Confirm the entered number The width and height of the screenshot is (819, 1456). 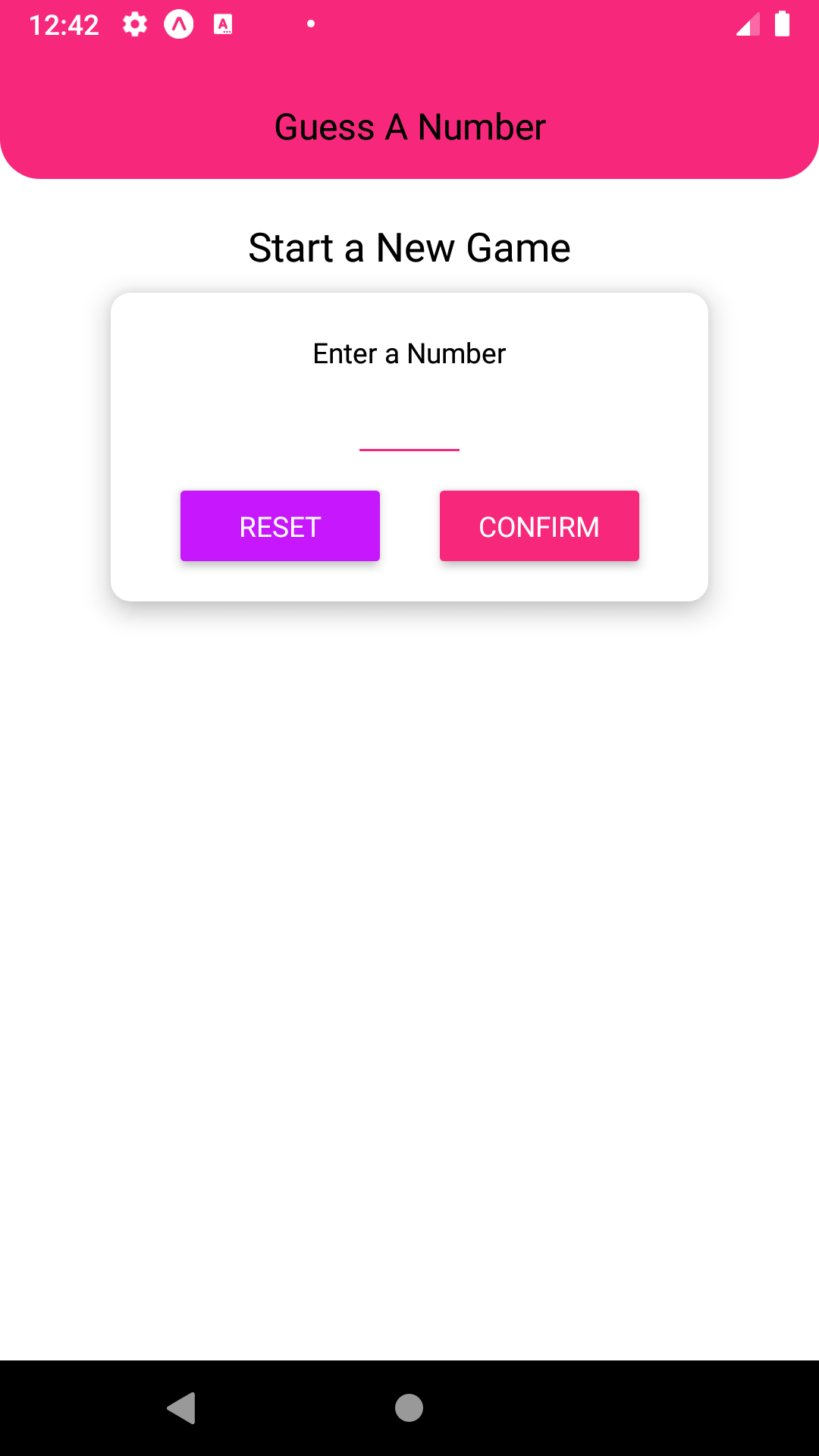pos(539,526)
